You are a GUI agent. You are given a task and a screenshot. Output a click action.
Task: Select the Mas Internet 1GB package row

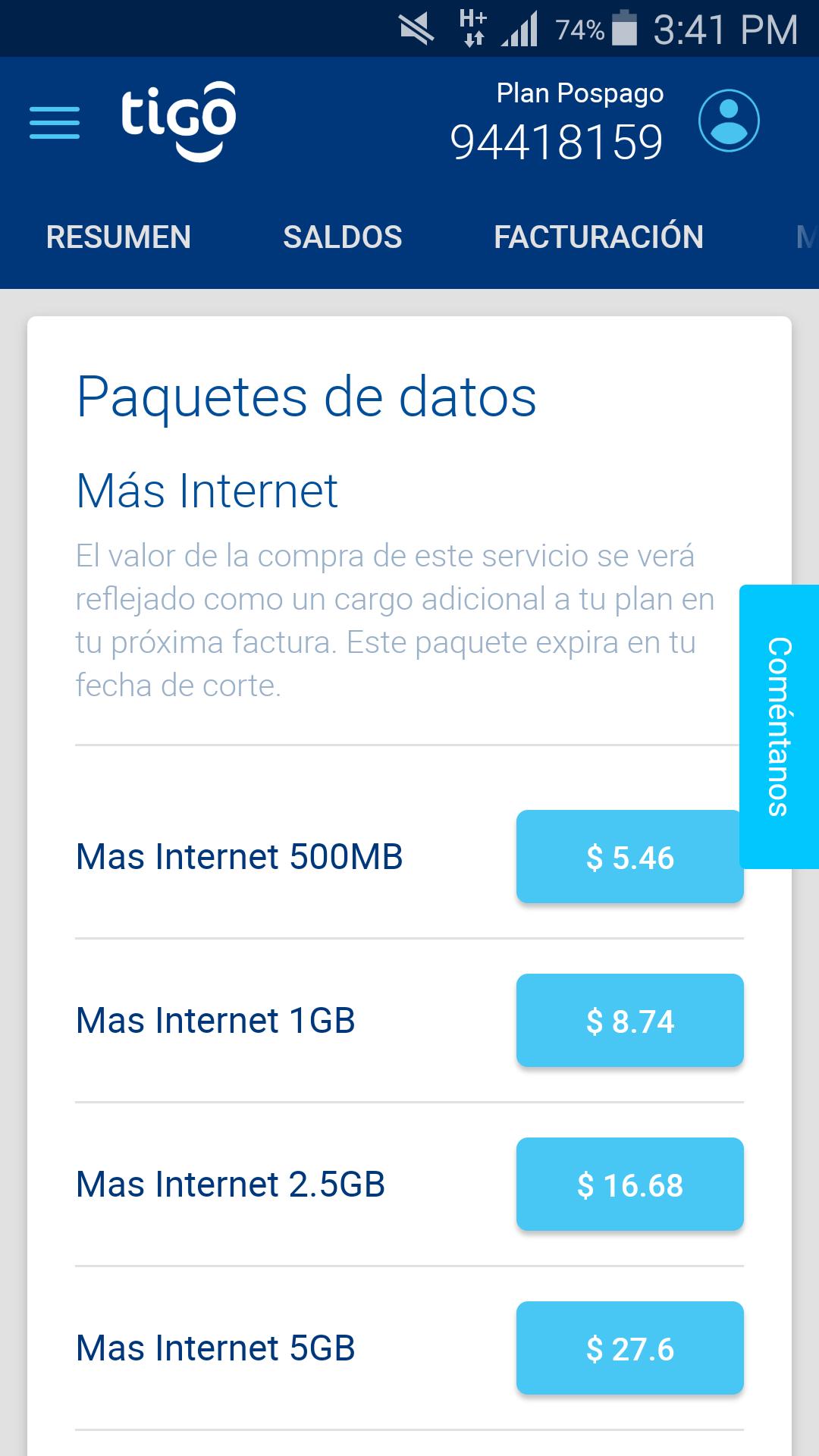tap(215, 1020)
